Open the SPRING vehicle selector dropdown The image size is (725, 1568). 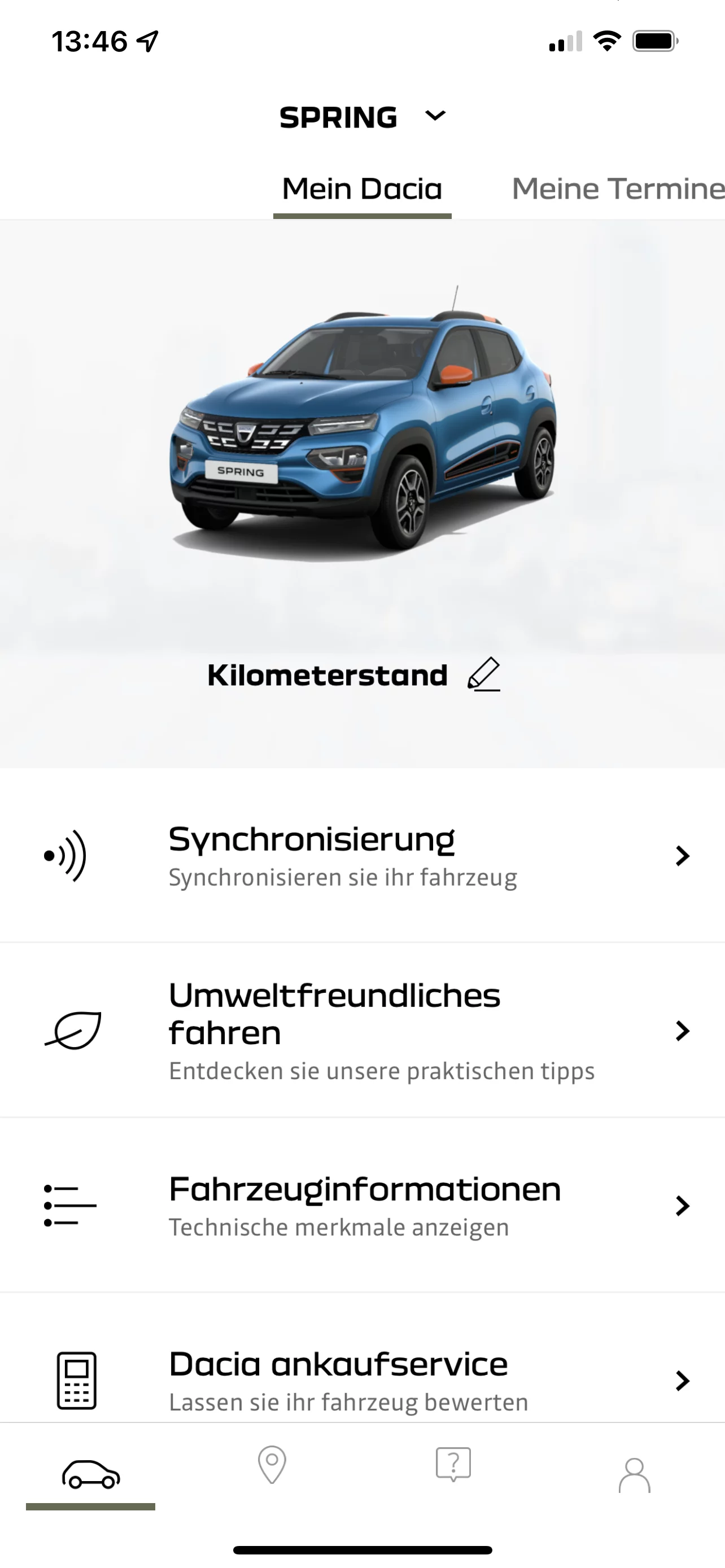362,116
